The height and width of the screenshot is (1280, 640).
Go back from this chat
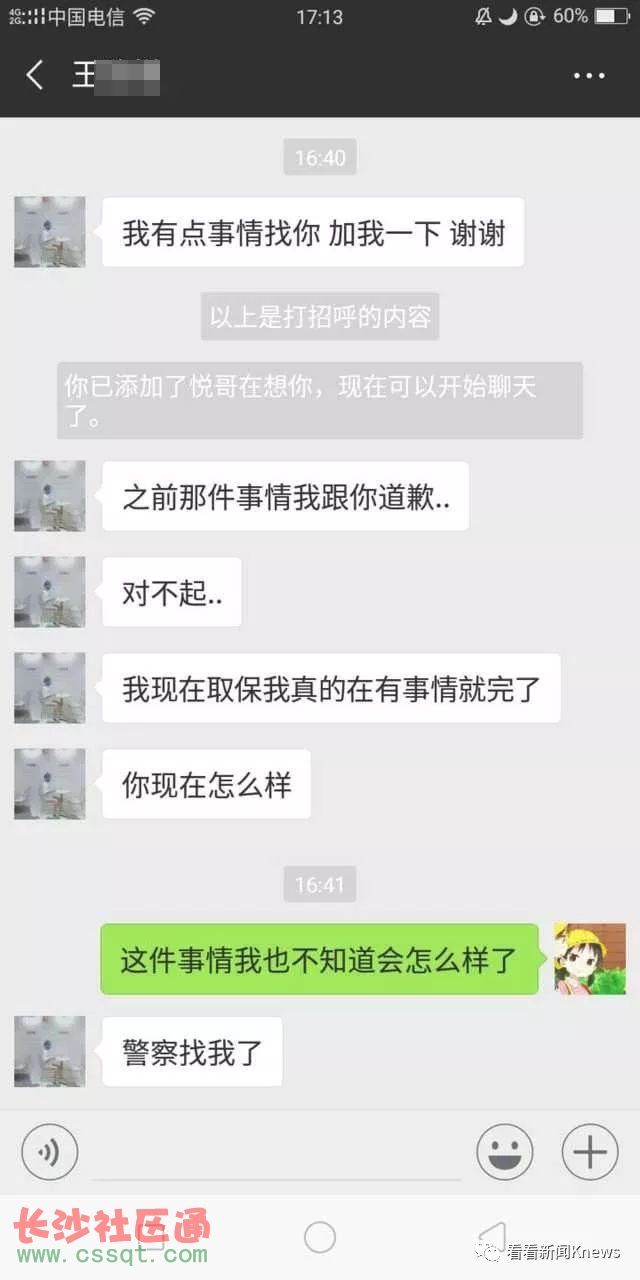coord(35,76)
